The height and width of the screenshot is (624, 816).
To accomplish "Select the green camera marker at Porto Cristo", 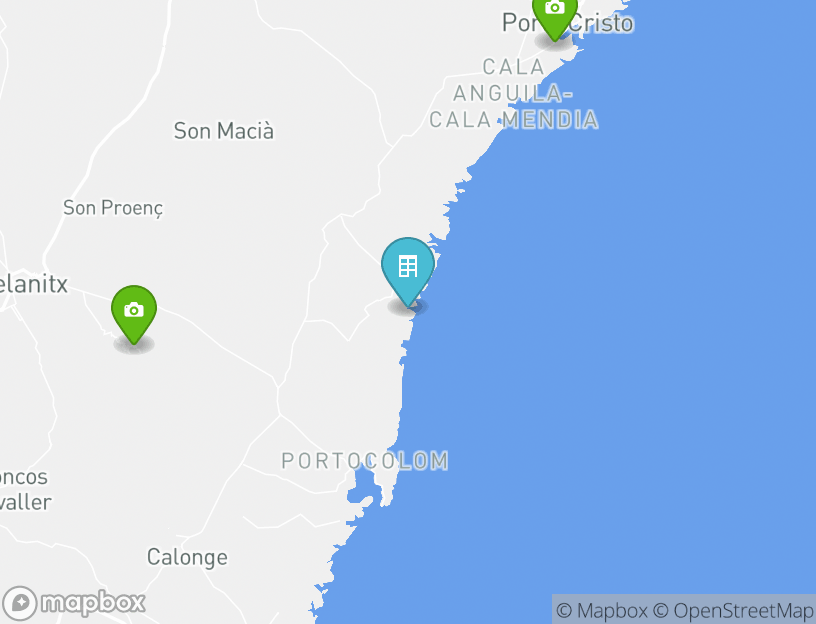I will coord(554,12).
